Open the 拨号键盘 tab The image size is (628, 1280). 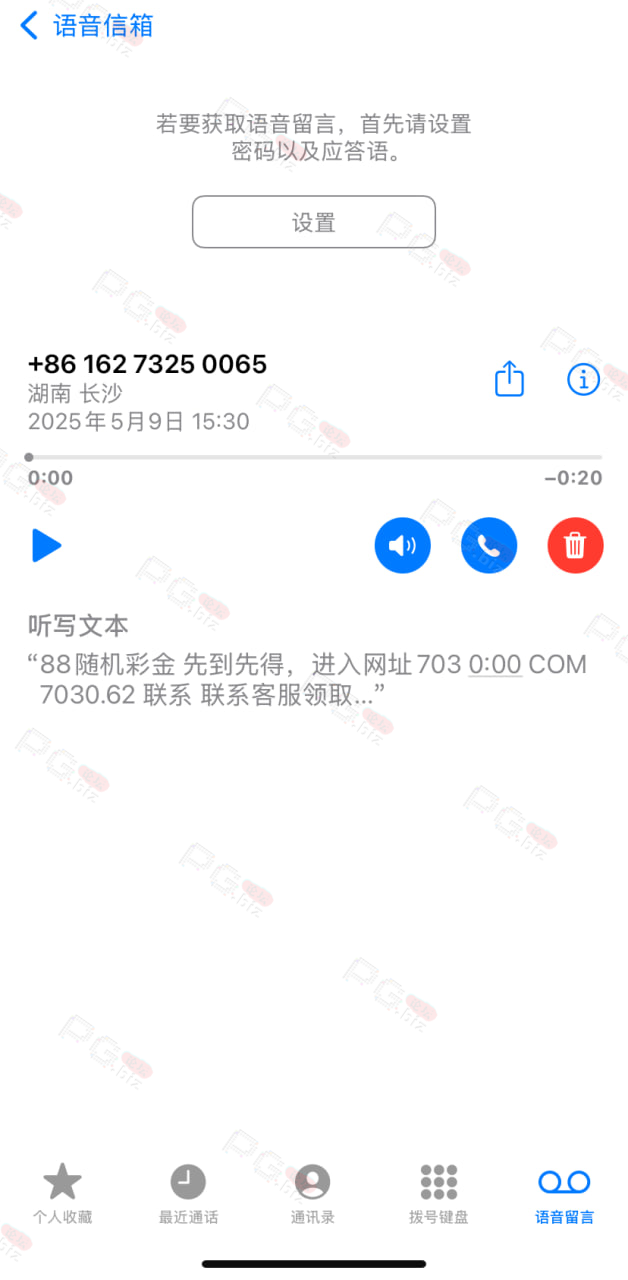(439, 1194)
